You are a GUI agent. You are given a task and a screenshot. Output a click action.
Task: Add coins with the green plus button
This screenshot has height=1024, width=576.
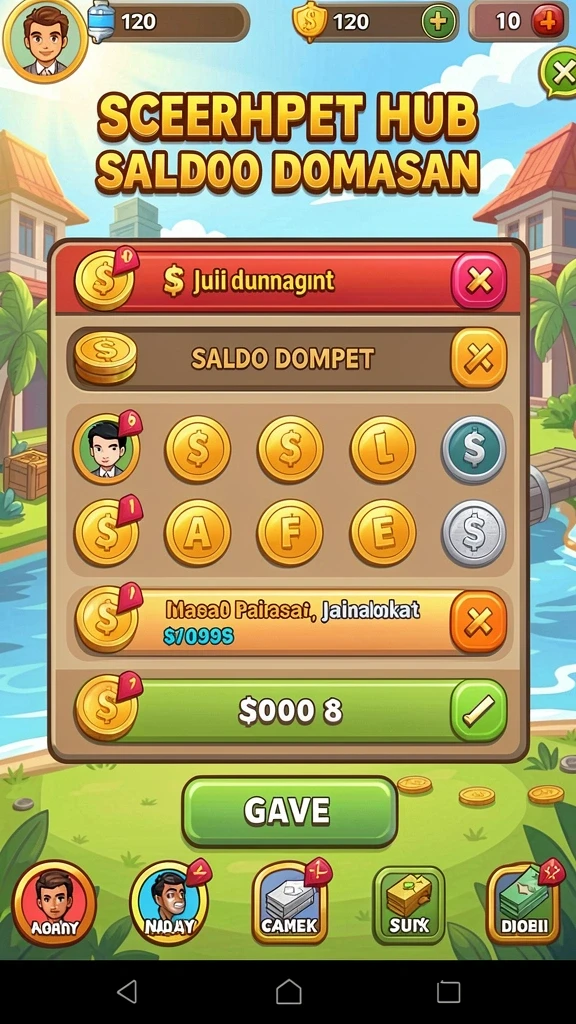tap(438, 22)
